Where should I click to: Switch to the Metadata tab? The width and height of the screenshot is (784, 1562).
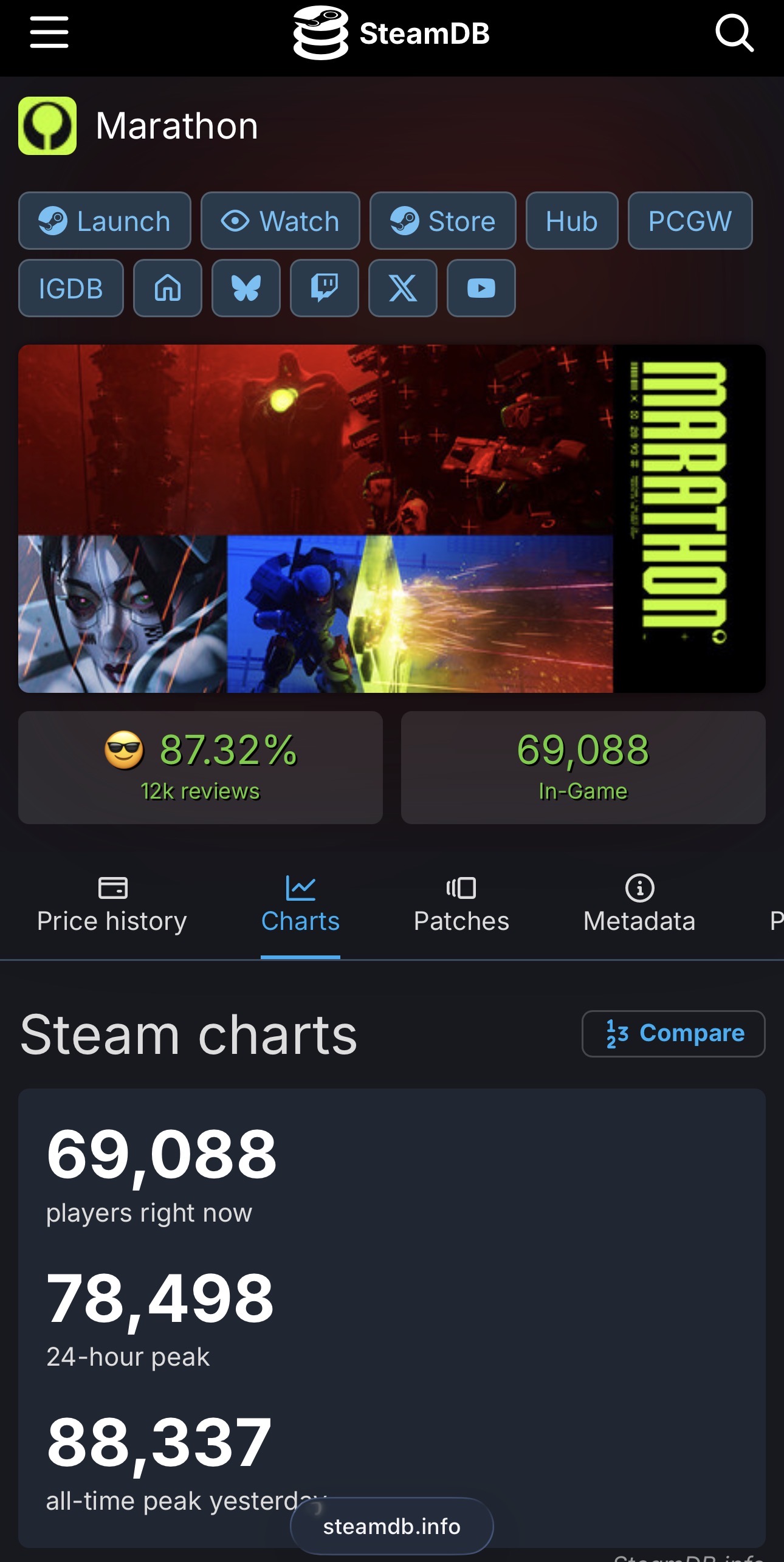[639, 906]
